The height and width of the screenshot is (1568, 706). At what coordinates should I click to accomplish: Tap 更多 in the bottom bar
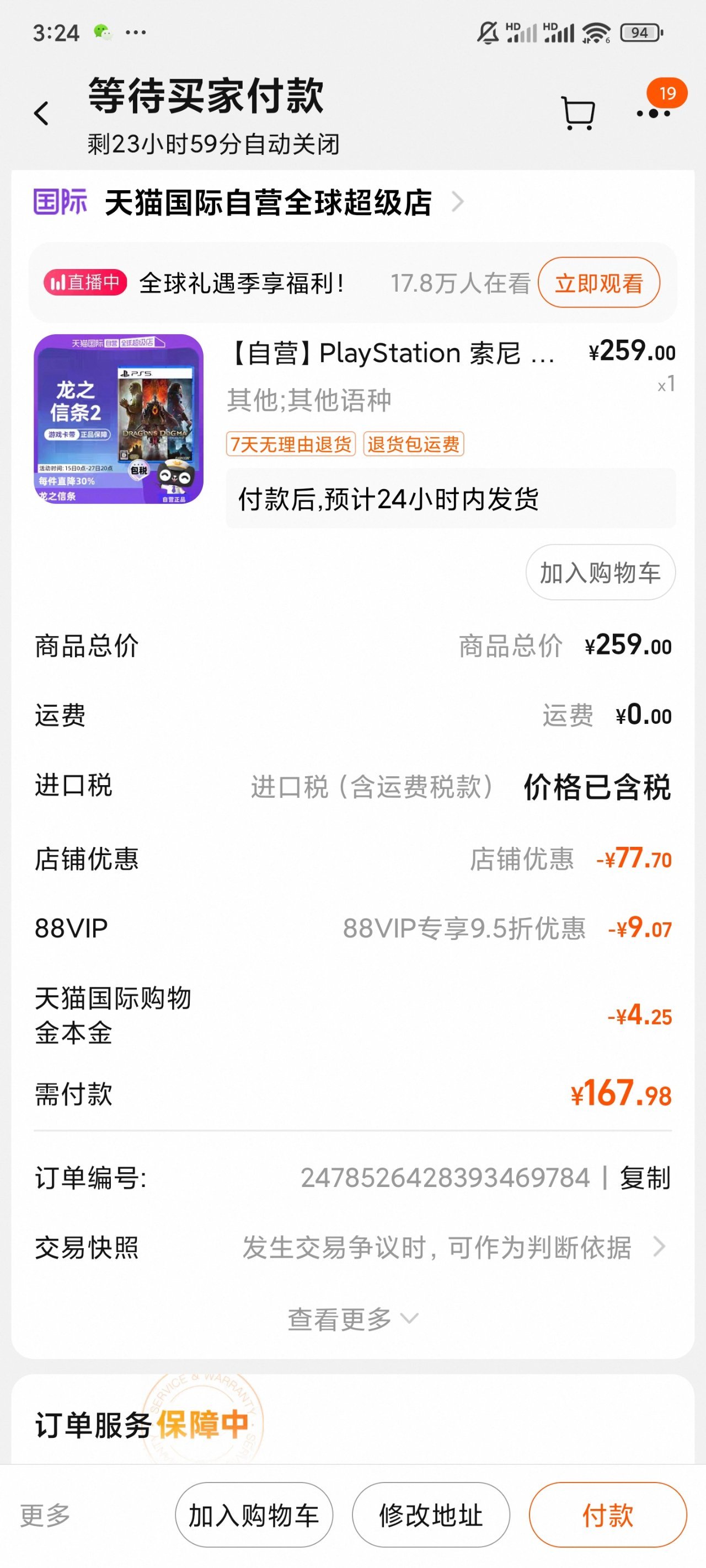coord(45,1515)
